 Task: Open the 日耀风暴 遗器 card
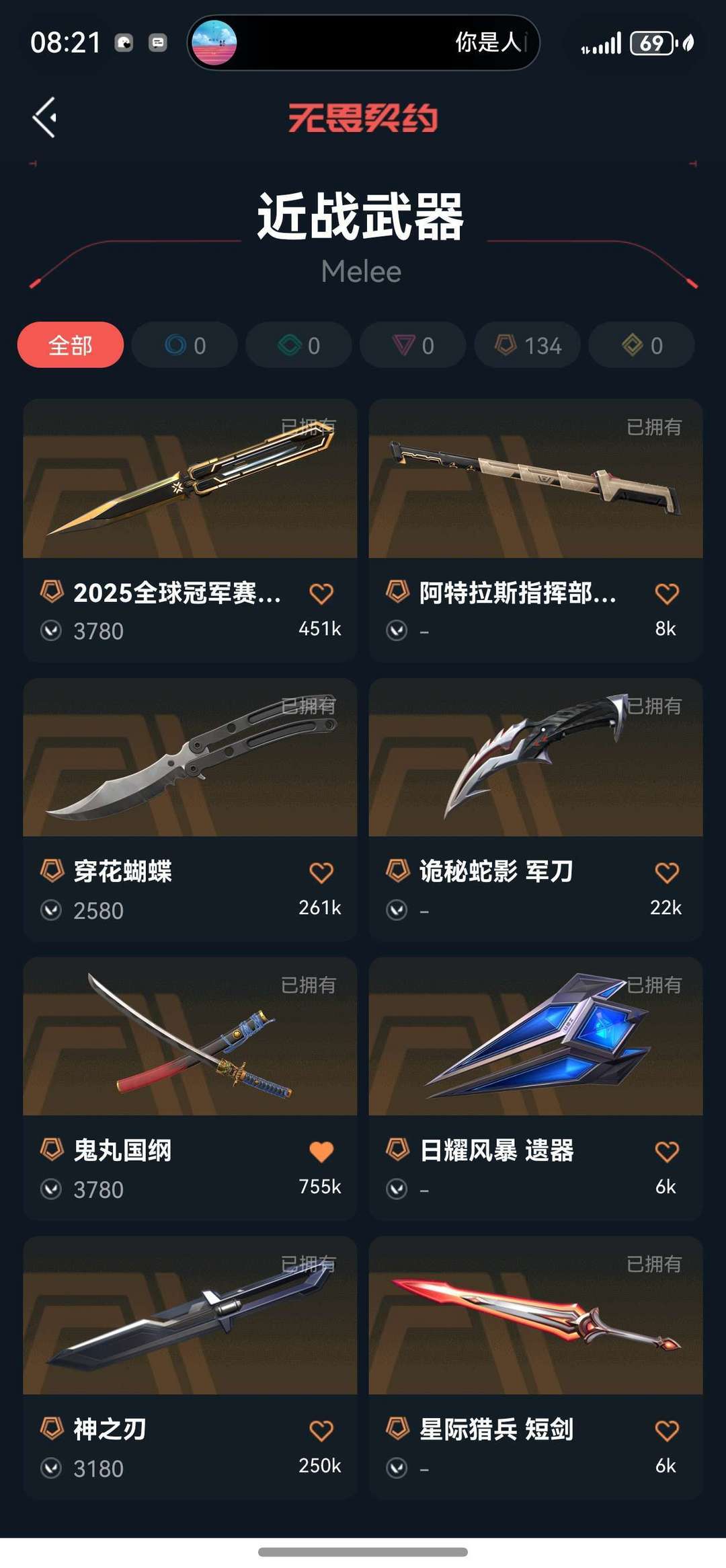pyautogui.click(x=535, y=1037)
